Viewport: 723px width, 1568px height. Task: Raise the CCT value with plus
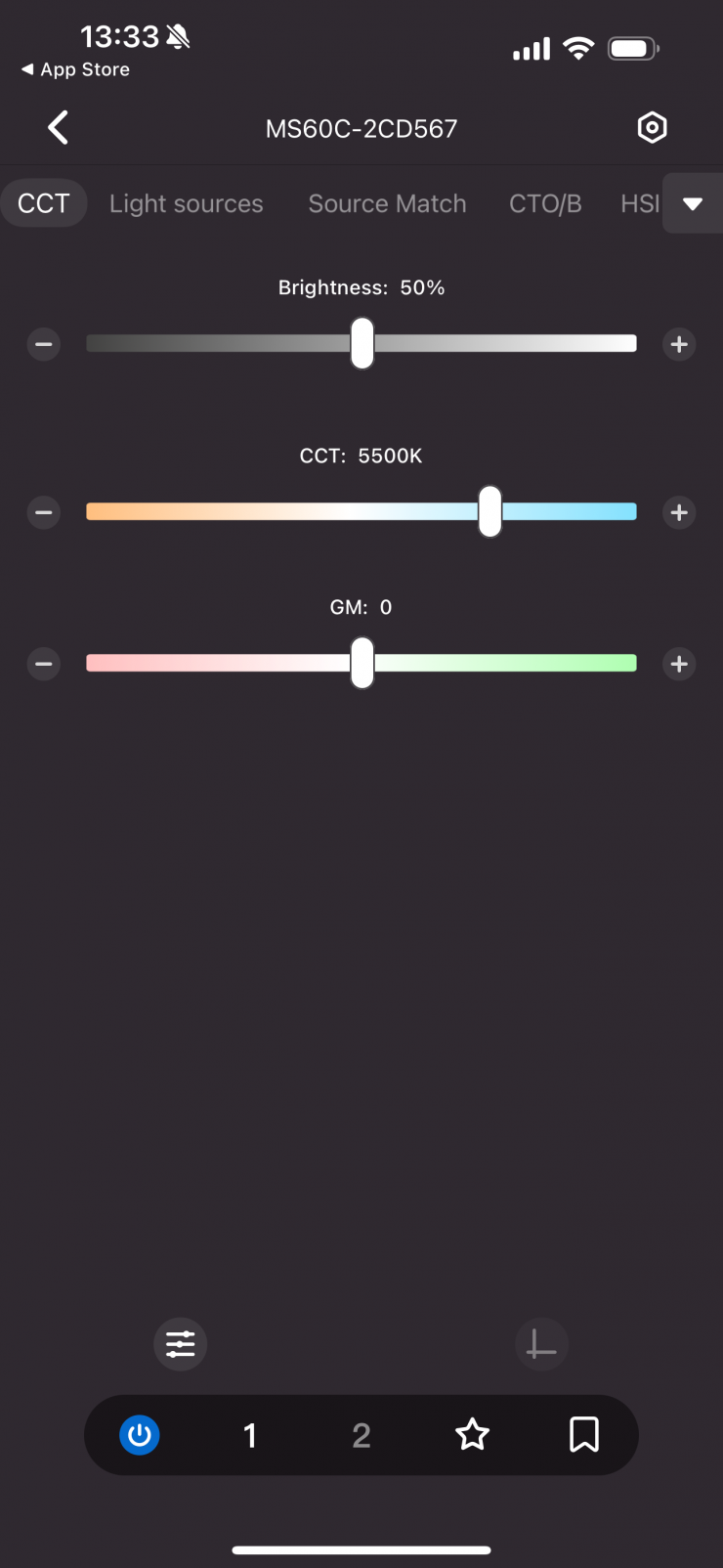[x=679, y=512]
